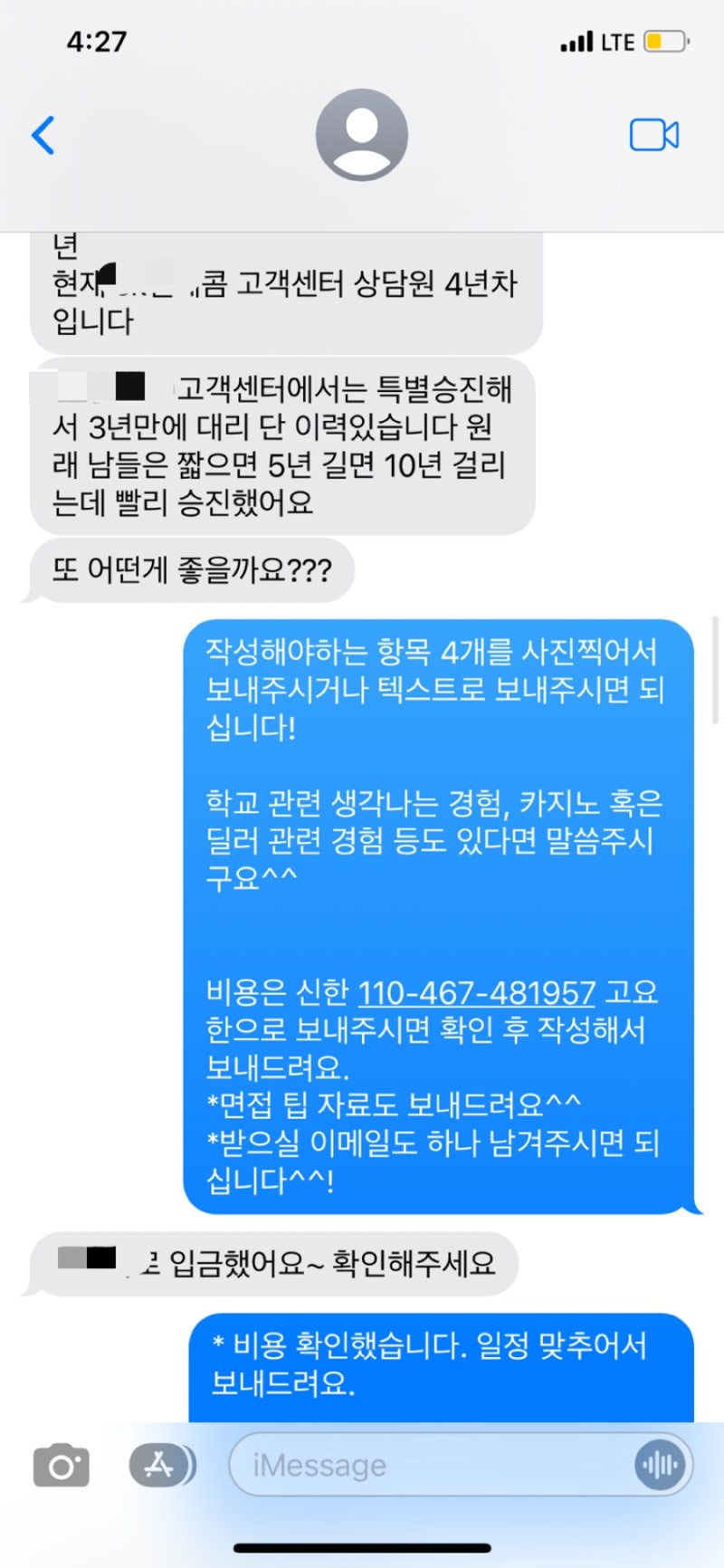This screenshot has height=1568, width=724.
Task: Start a FaceTime video call
Action: (653, 136)
